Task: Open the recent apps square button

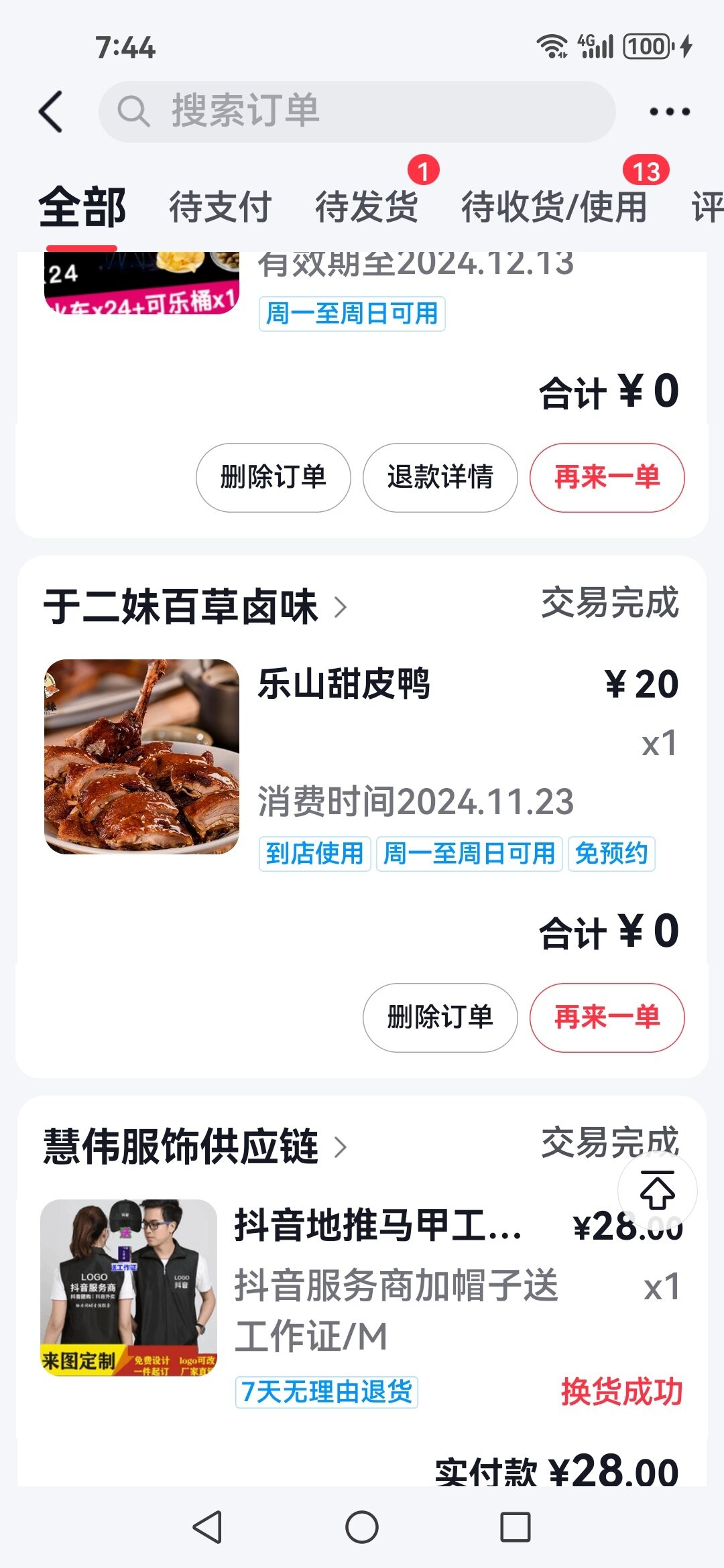Action: point(516,1527)
